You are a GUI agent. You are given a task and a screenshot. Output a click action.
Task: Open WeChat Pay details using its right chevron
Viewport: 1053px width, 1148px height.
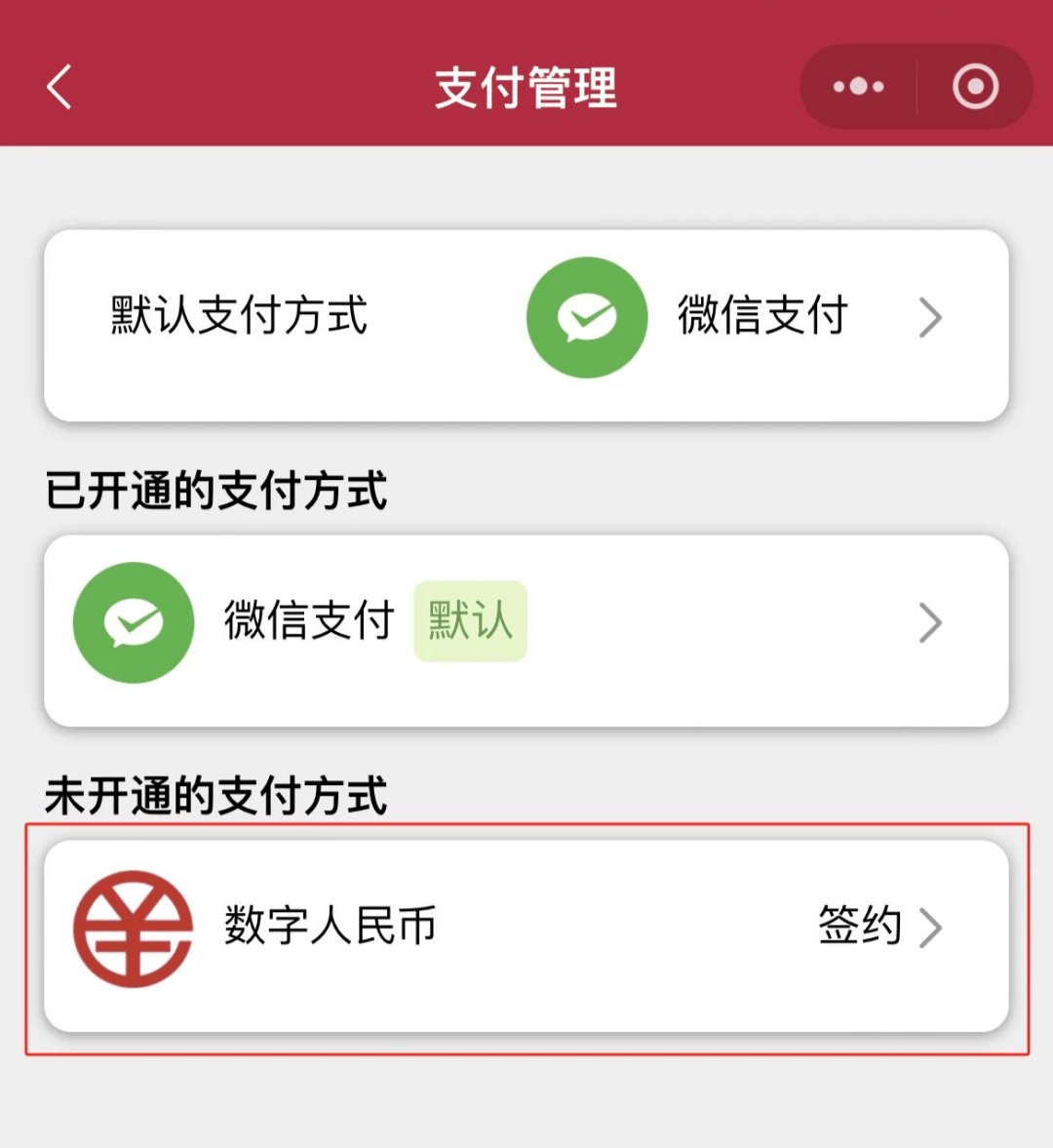click(931, 622)
